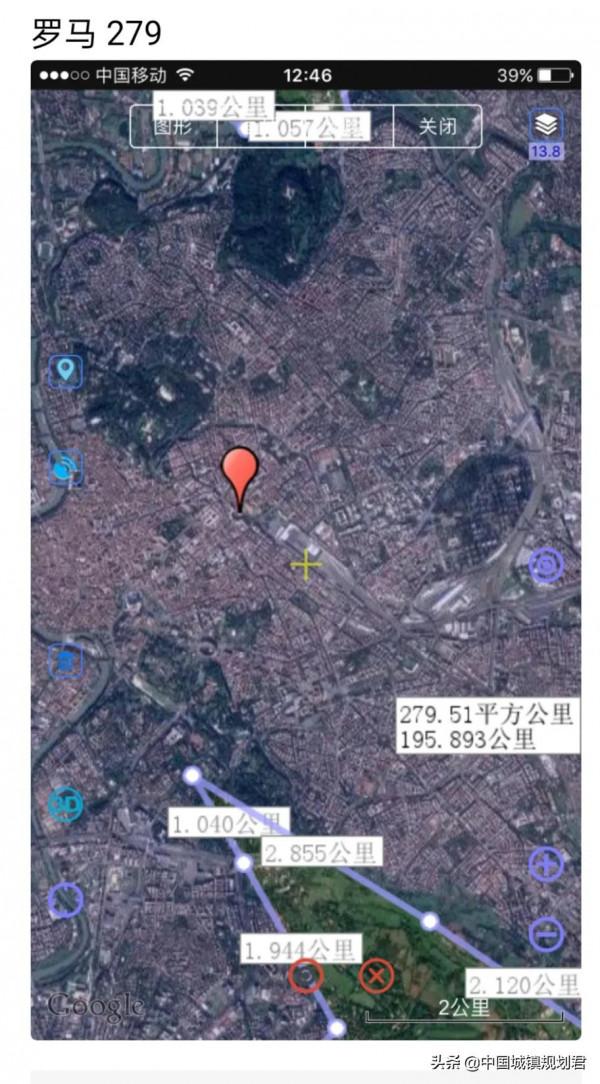Undo the last measurement point

tap(306, 976)
